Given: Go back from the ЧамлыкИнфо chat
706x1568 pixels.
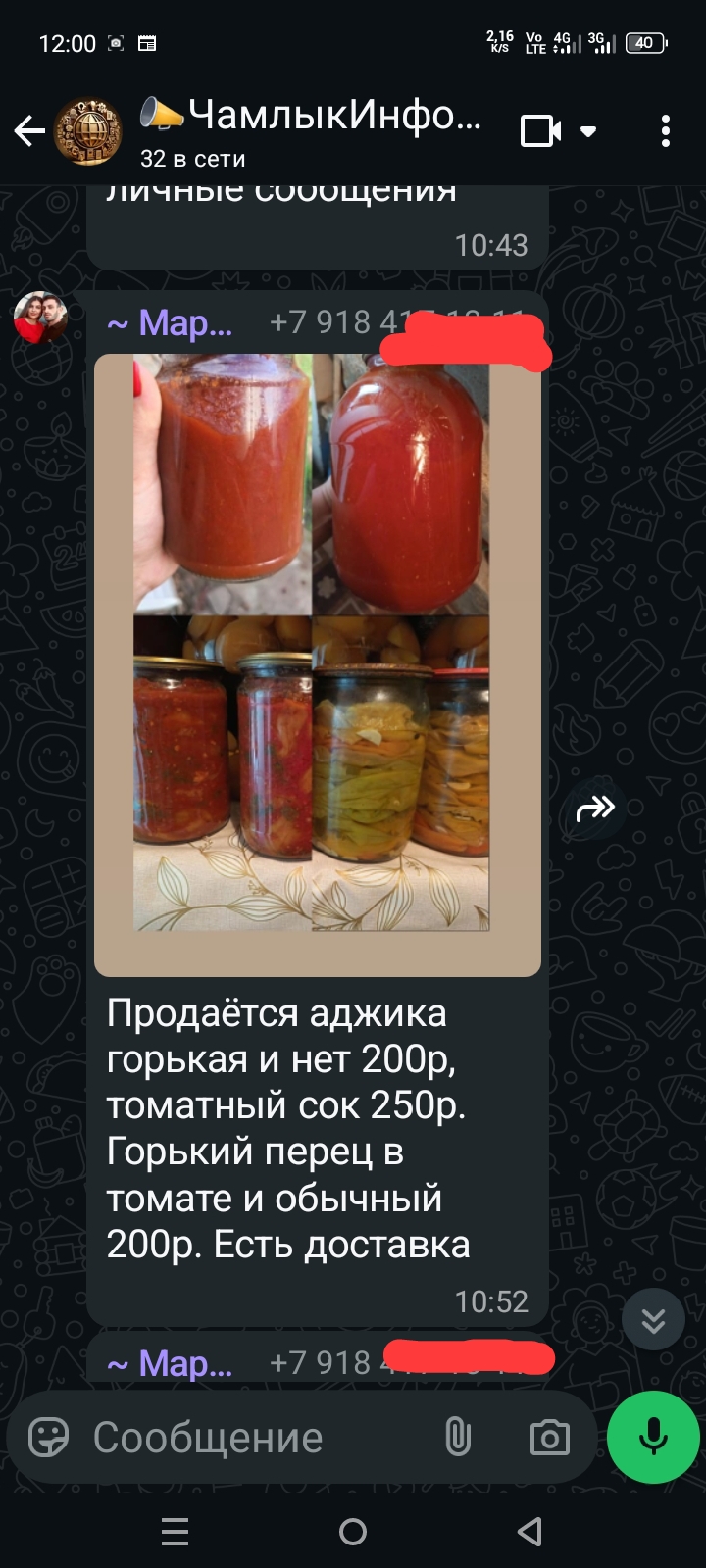Looking at the screenshot, I should 29,130.
